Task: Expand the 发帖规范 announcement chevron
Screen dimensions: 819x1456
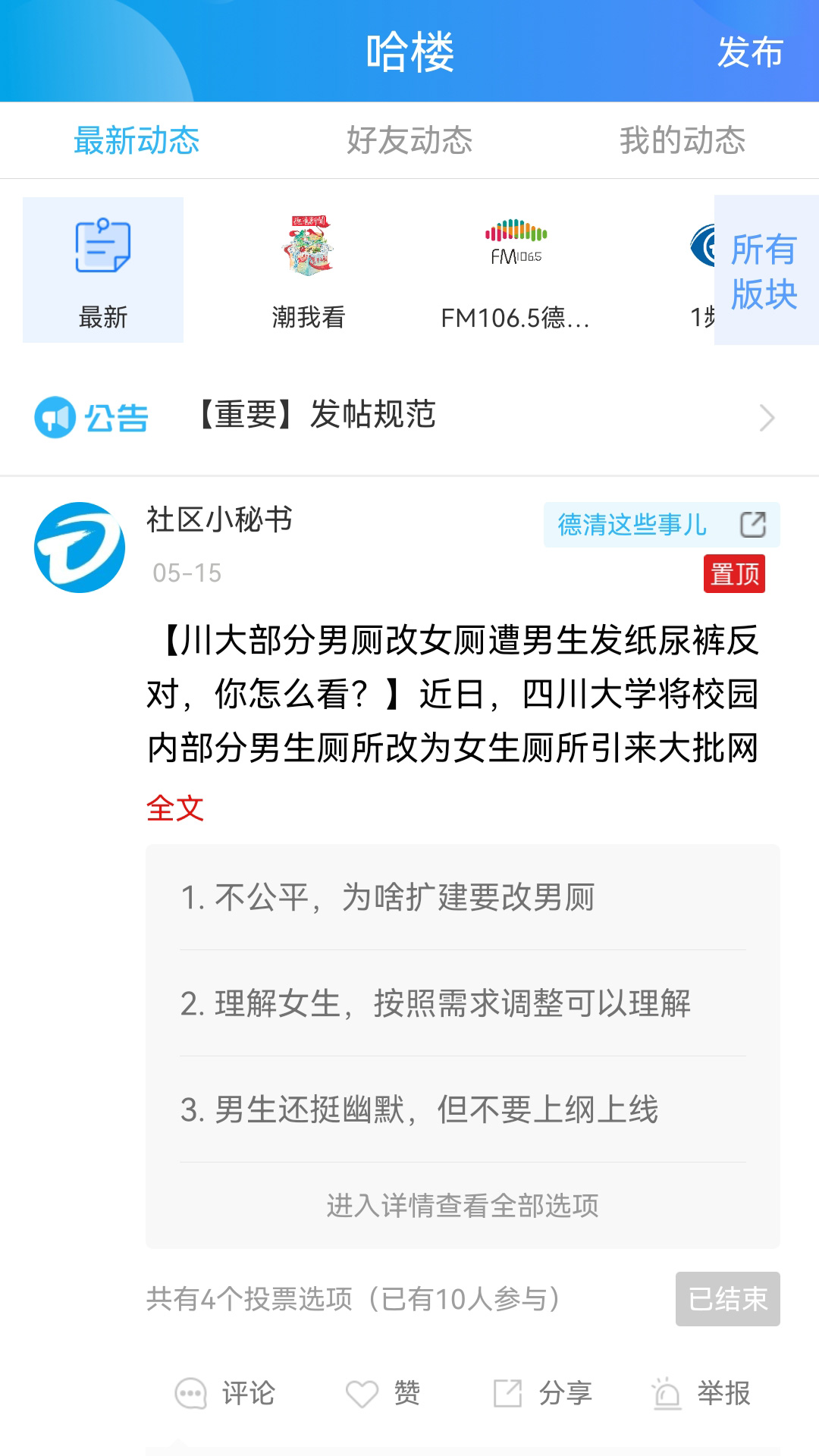Action: (x=768, y=416)
